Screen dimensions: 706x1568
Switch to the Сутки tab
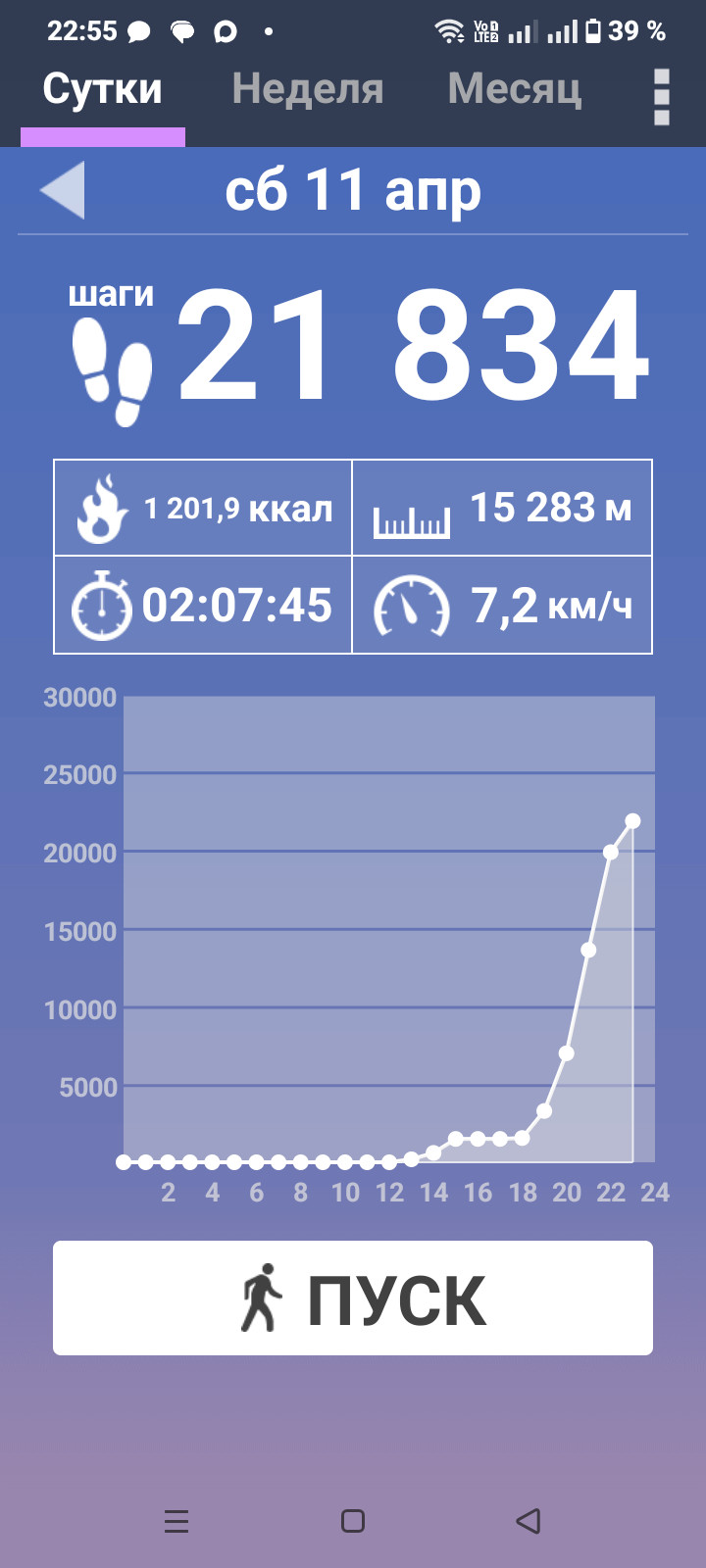coord(103,90)
